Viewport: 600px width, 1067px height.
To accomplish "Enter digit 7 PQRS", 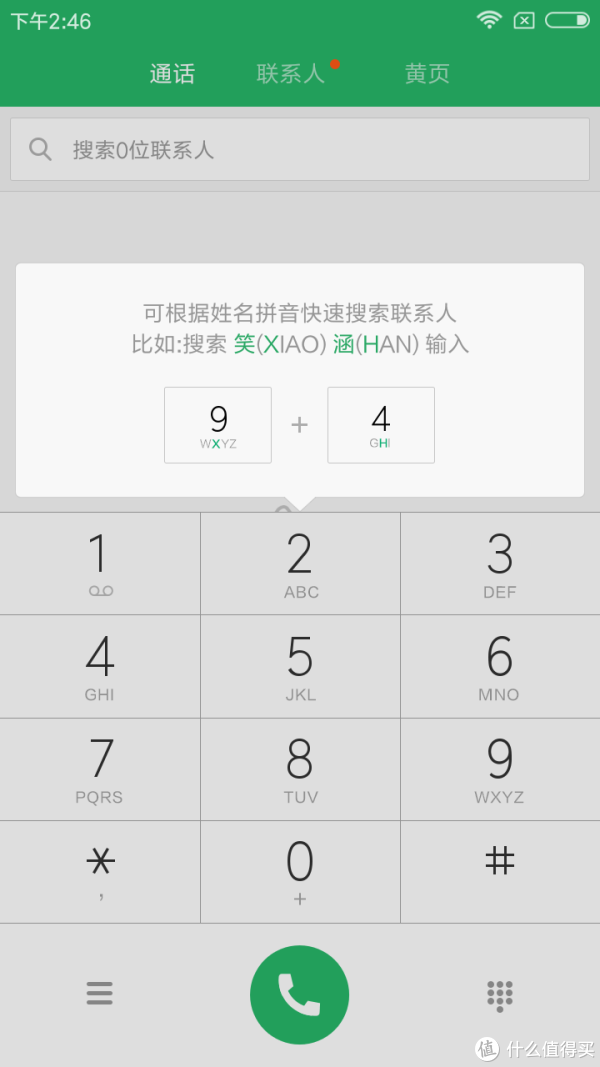I will pos(100,770).
